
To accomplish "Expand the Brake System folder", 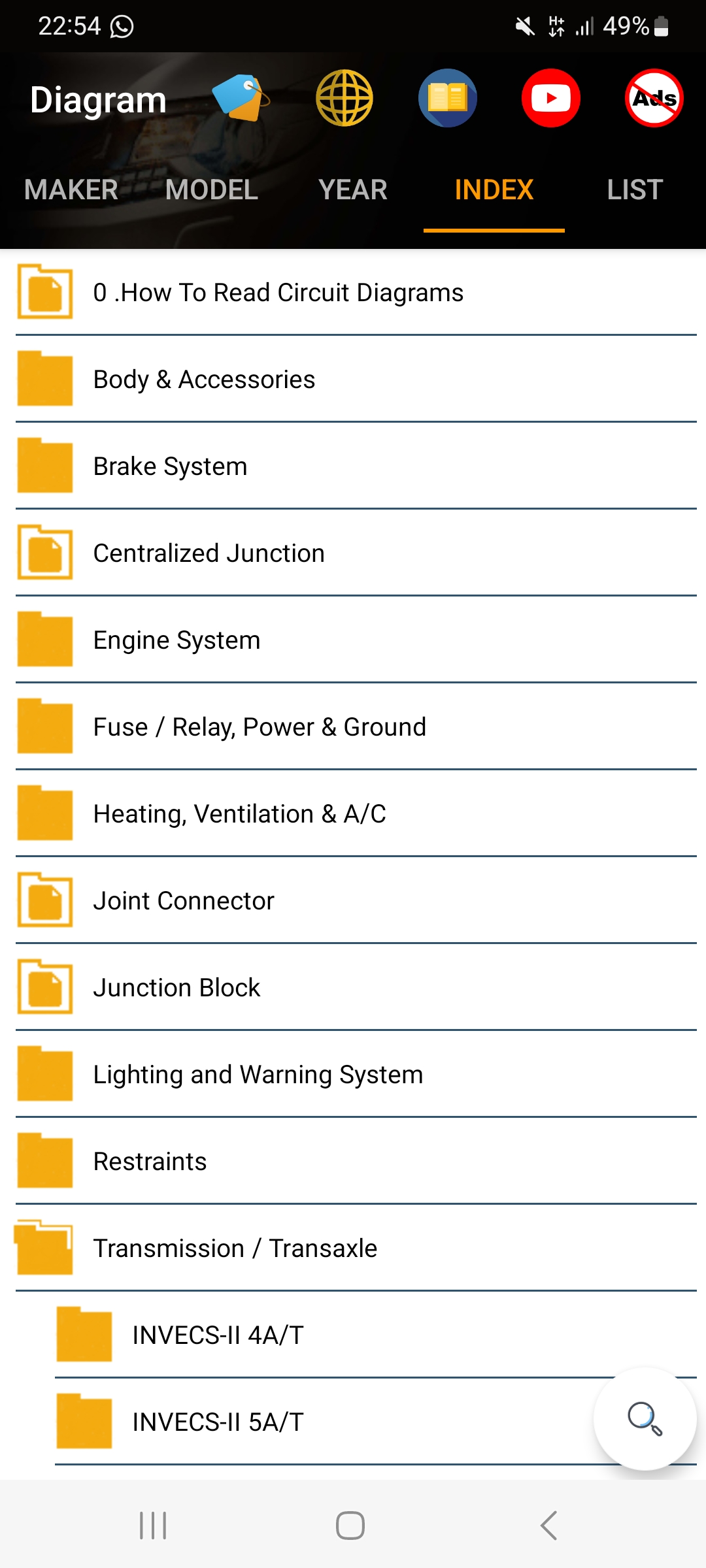I will (170, 466).
